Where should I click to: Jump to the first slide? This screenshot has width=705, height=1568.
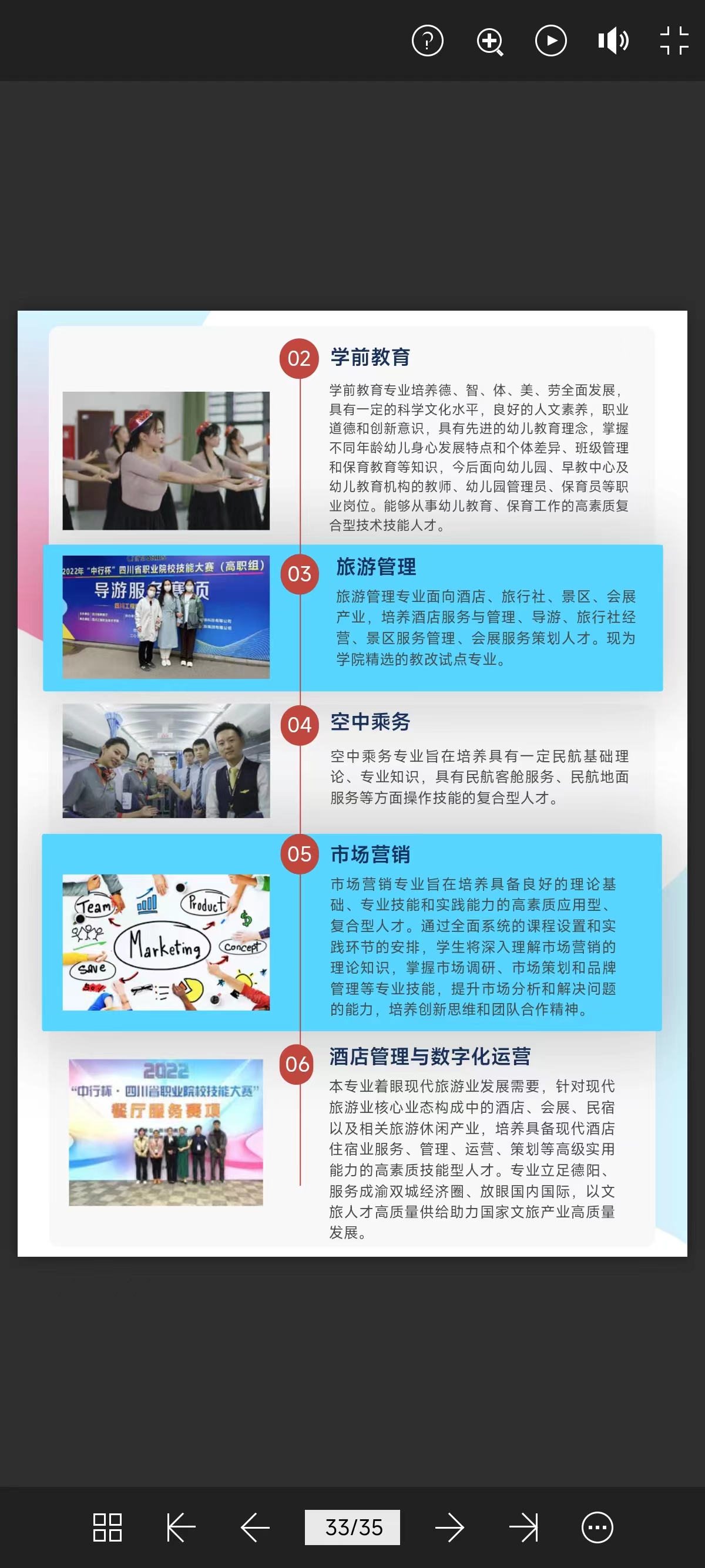point(181,1527)
